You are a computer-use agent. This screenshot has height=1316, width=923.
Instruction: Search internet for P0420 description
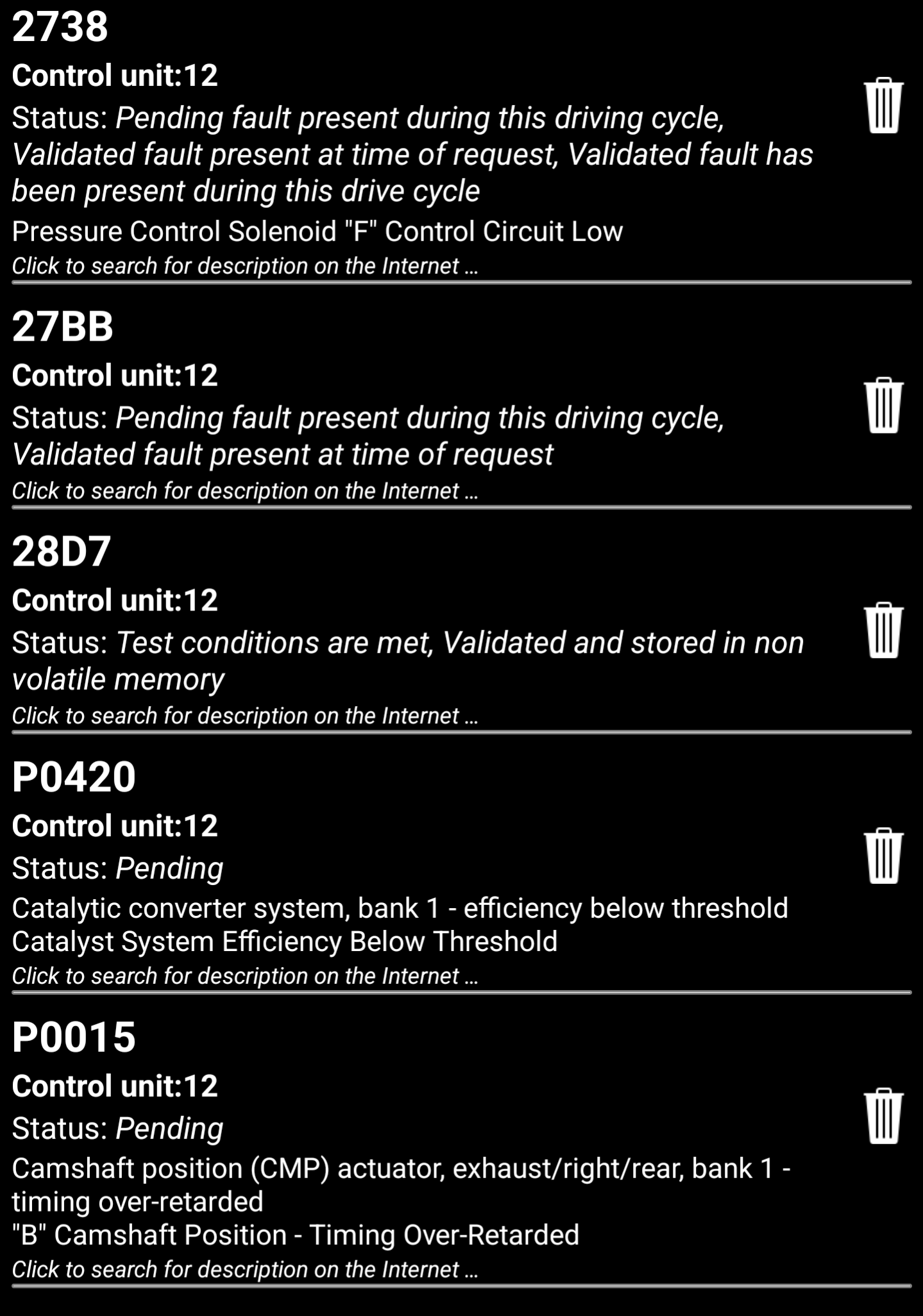pos(245,976)
